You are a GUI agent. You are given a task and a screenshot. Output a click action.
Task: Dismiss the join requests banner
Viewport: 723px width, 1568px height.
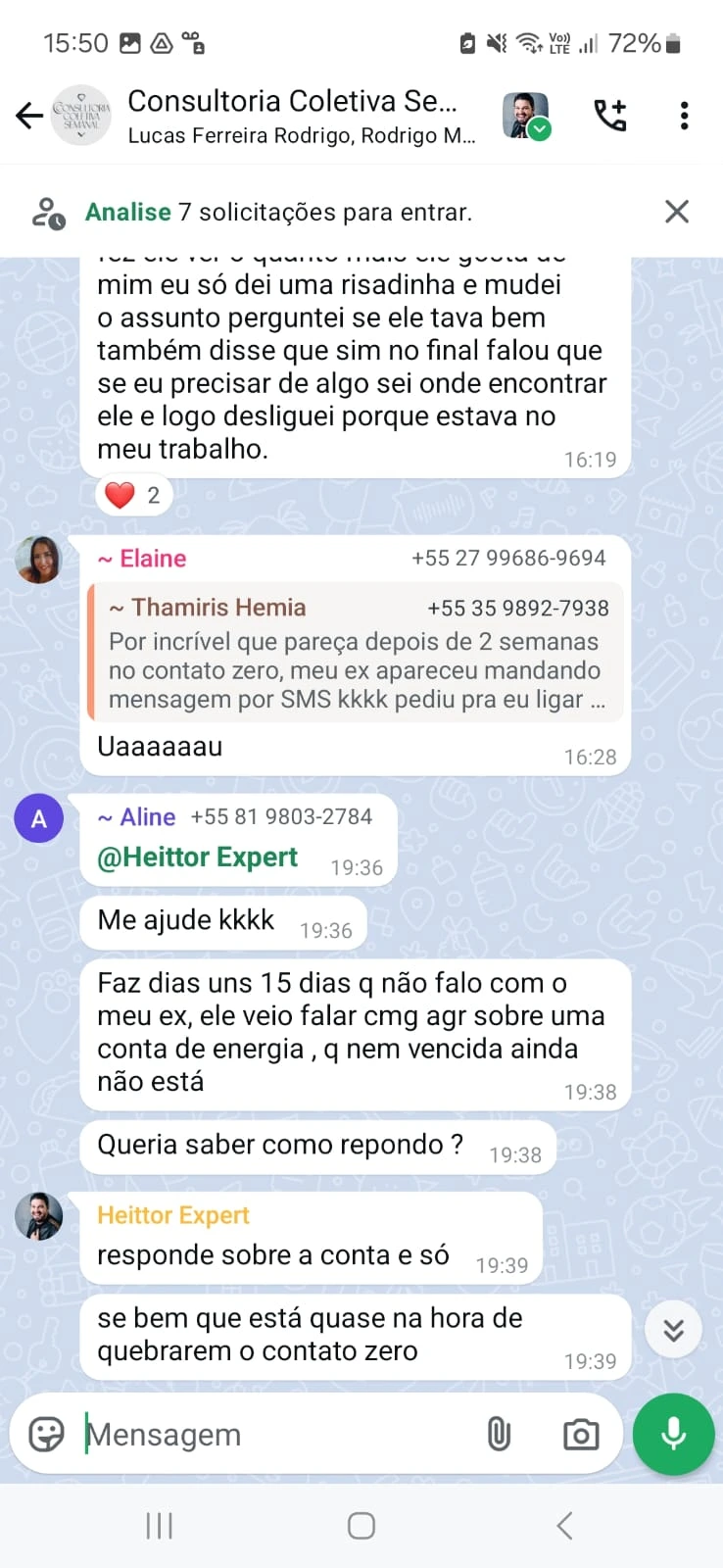coord(677,212)
